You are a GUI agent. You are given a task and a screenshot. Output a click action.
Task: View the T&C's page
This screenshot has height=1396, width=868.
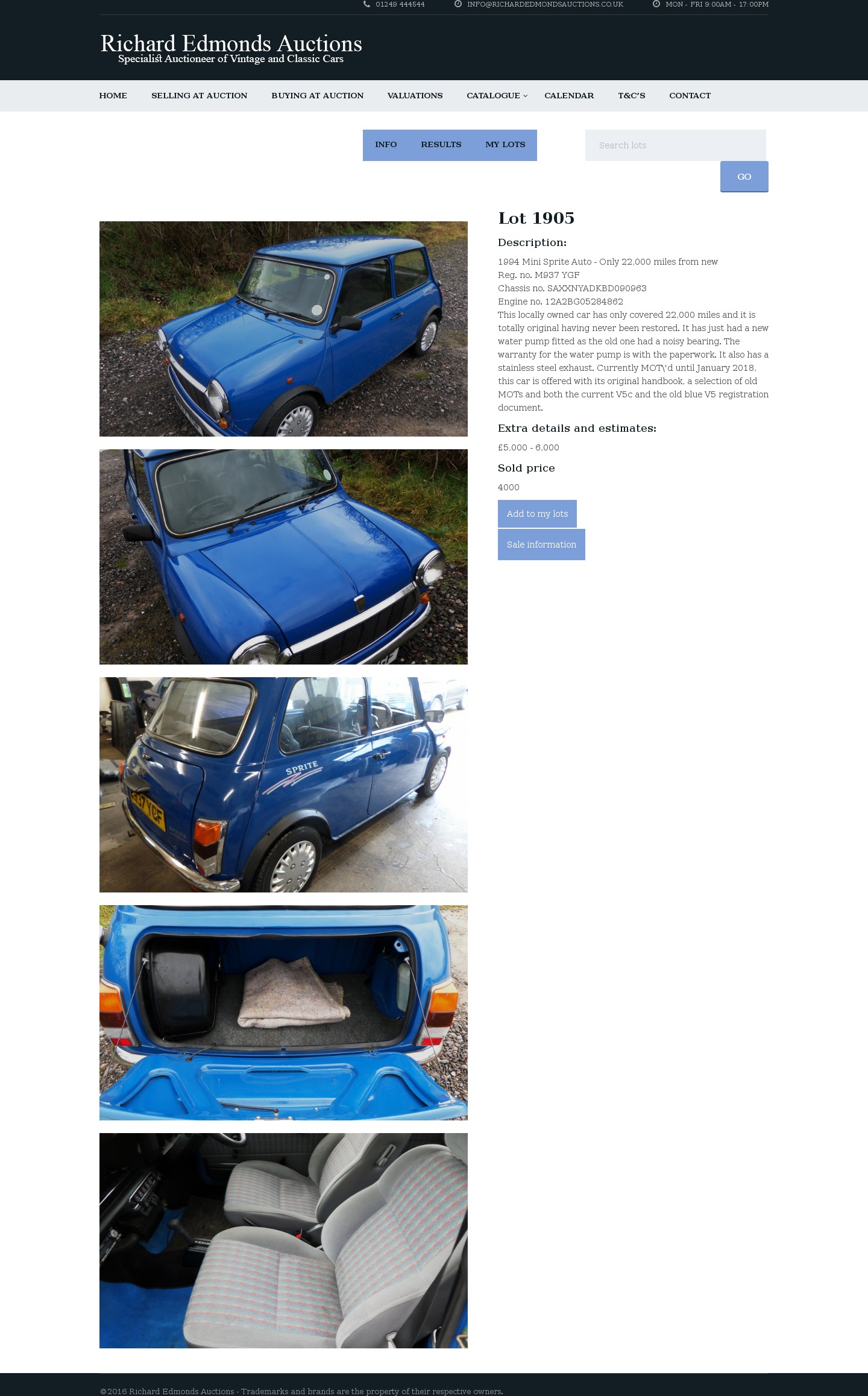click(x=631, y=95)
